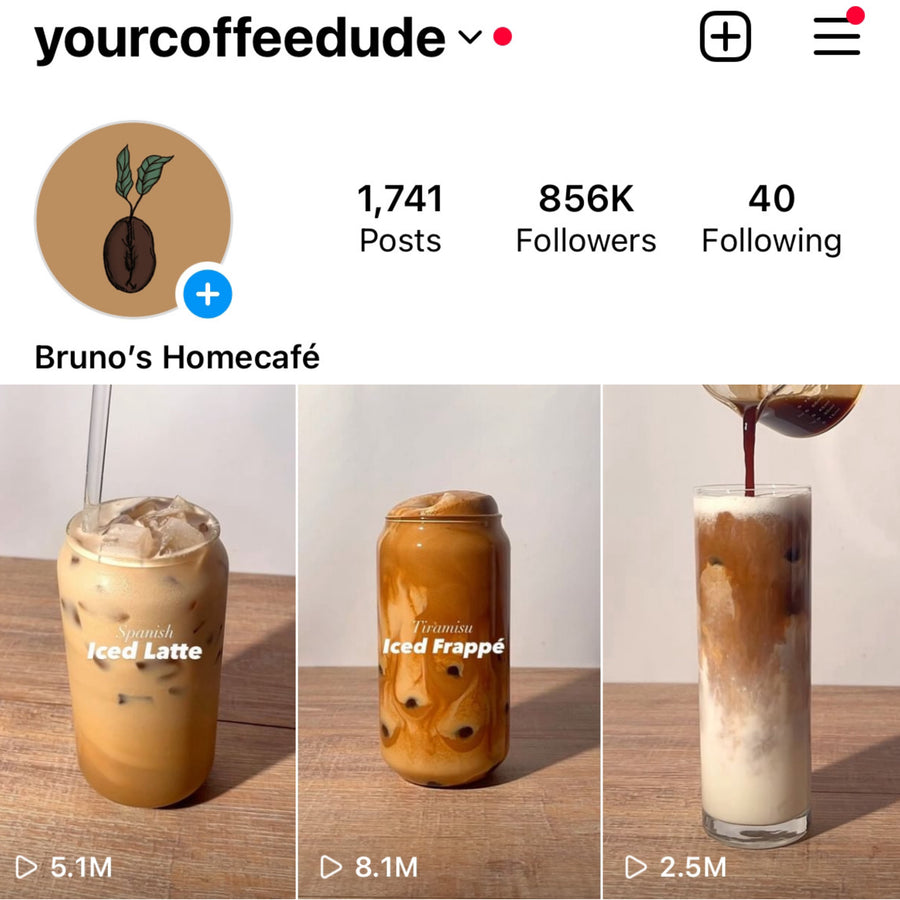Image resolution: width=900 pixels, height=900 pixels.
Task: Open the hamburger menu
Action: [836, 37]
